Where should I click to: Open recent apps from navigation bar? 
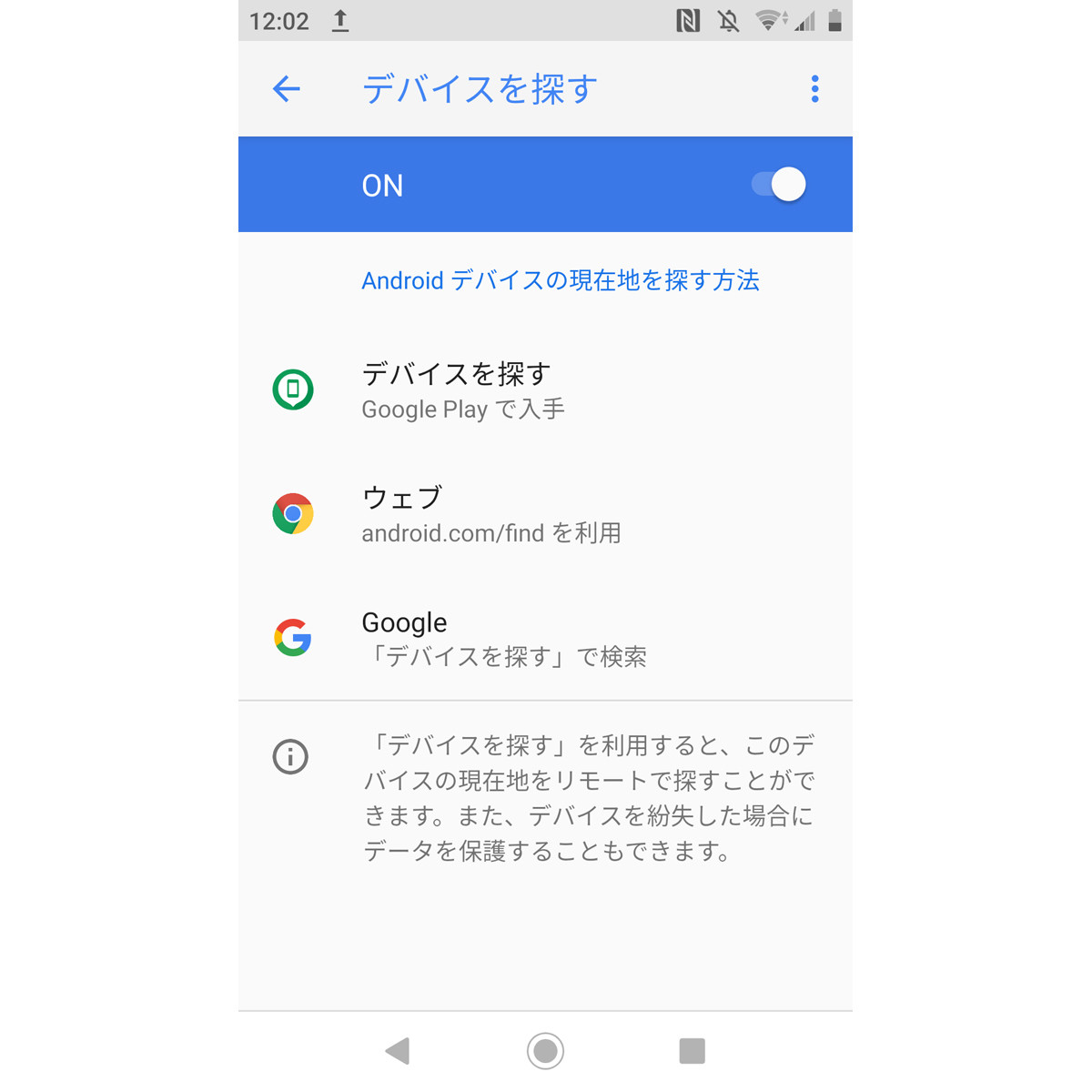[x=692, y=1050]
